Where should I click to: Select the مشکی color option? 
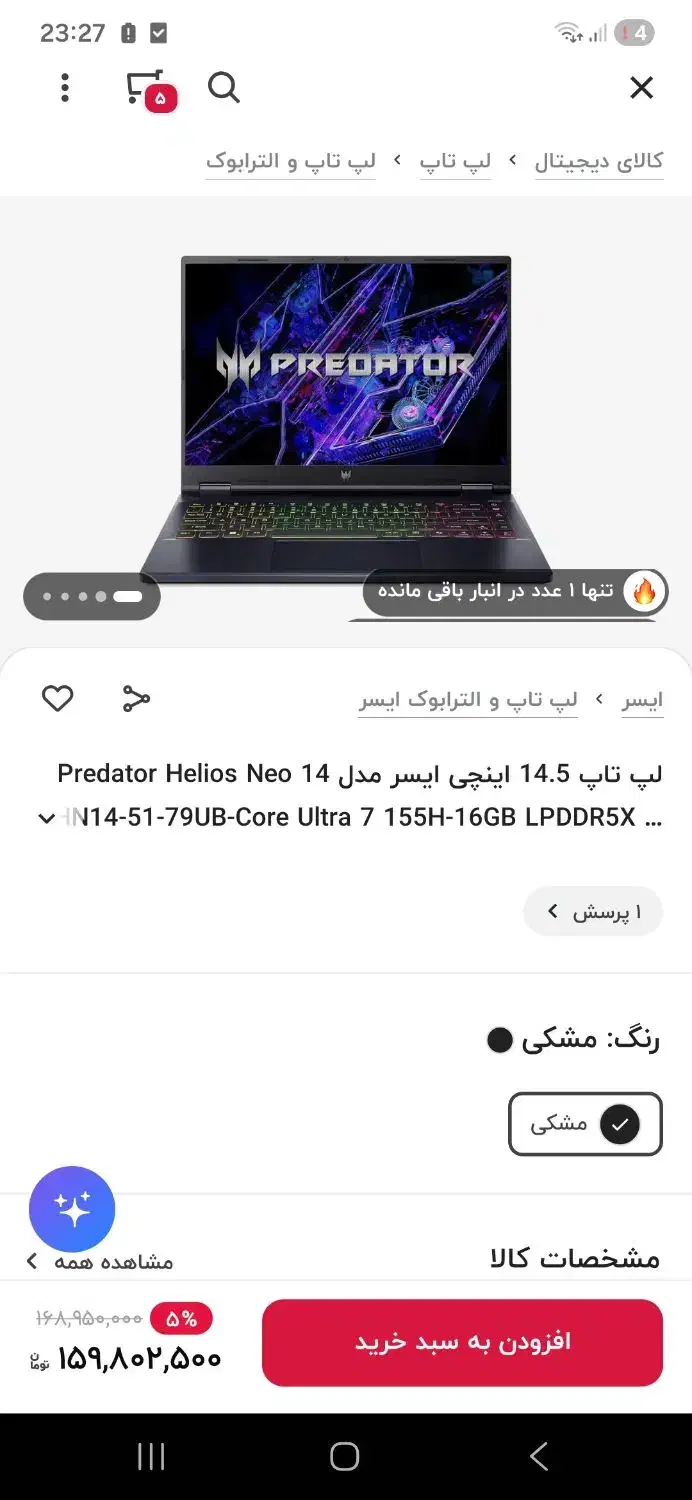pyautogui.click(x=585, y=1124)
